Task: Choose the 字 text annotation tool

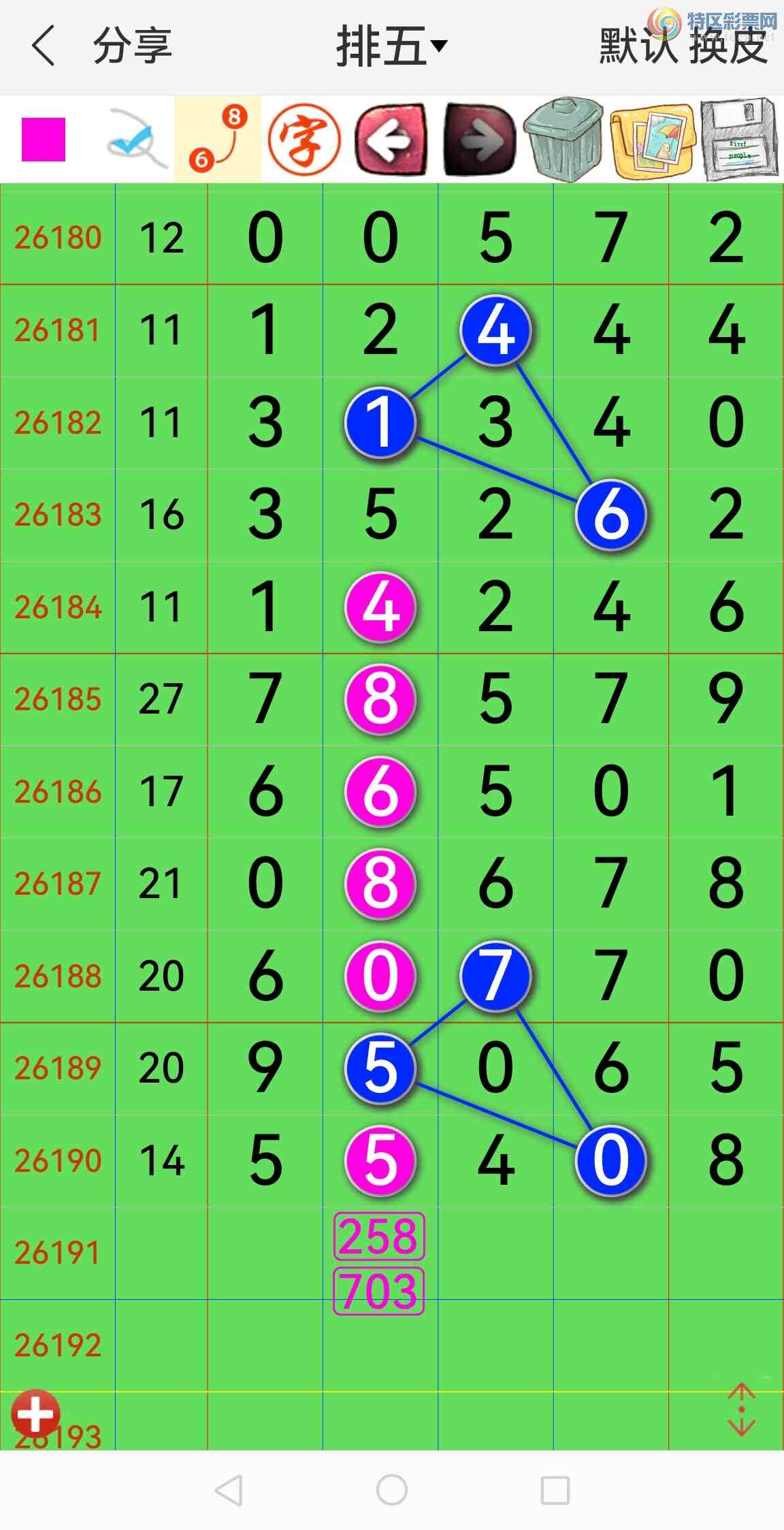Action: 304,139
